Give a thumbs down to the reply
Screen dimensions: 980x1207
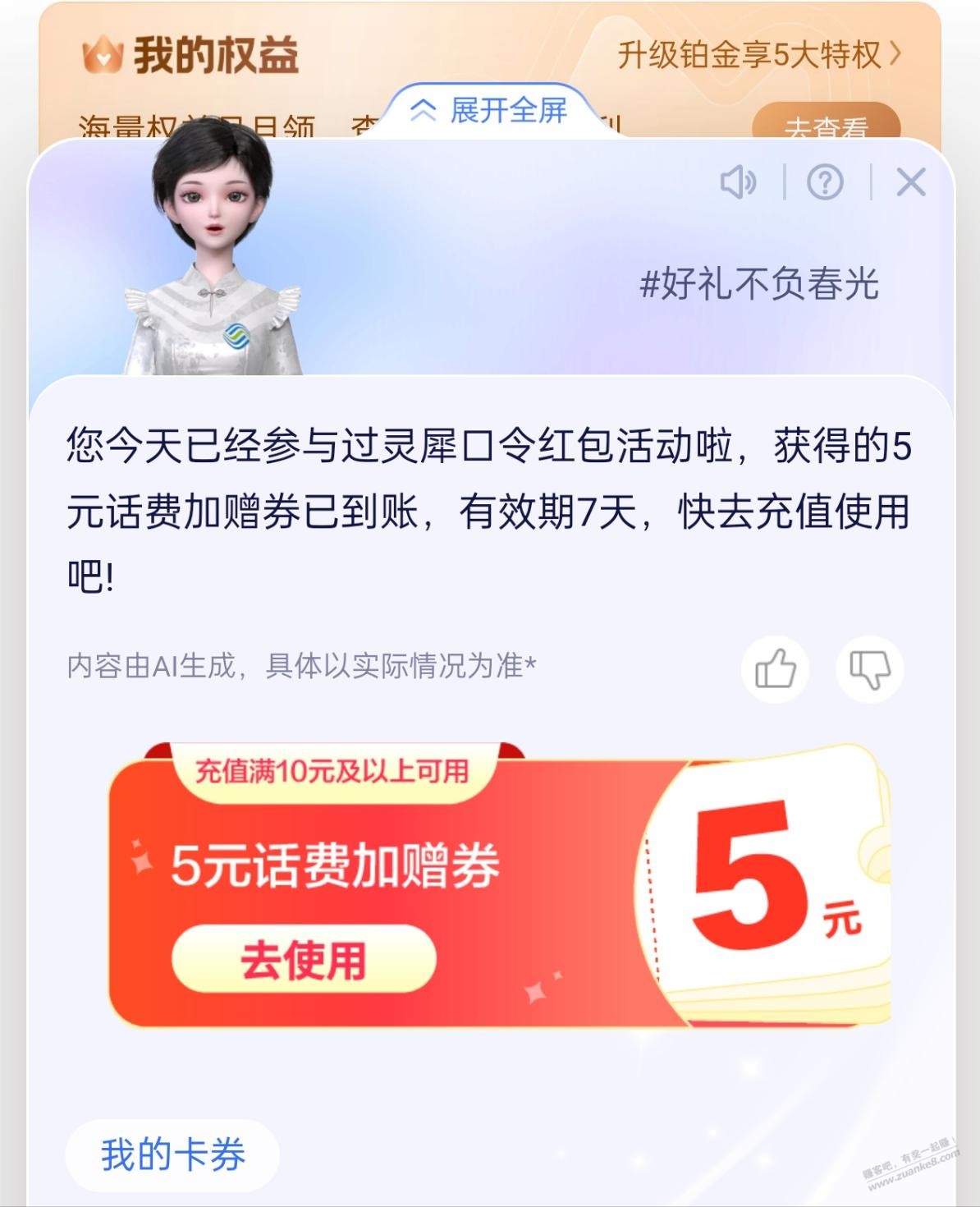(869, 669)
